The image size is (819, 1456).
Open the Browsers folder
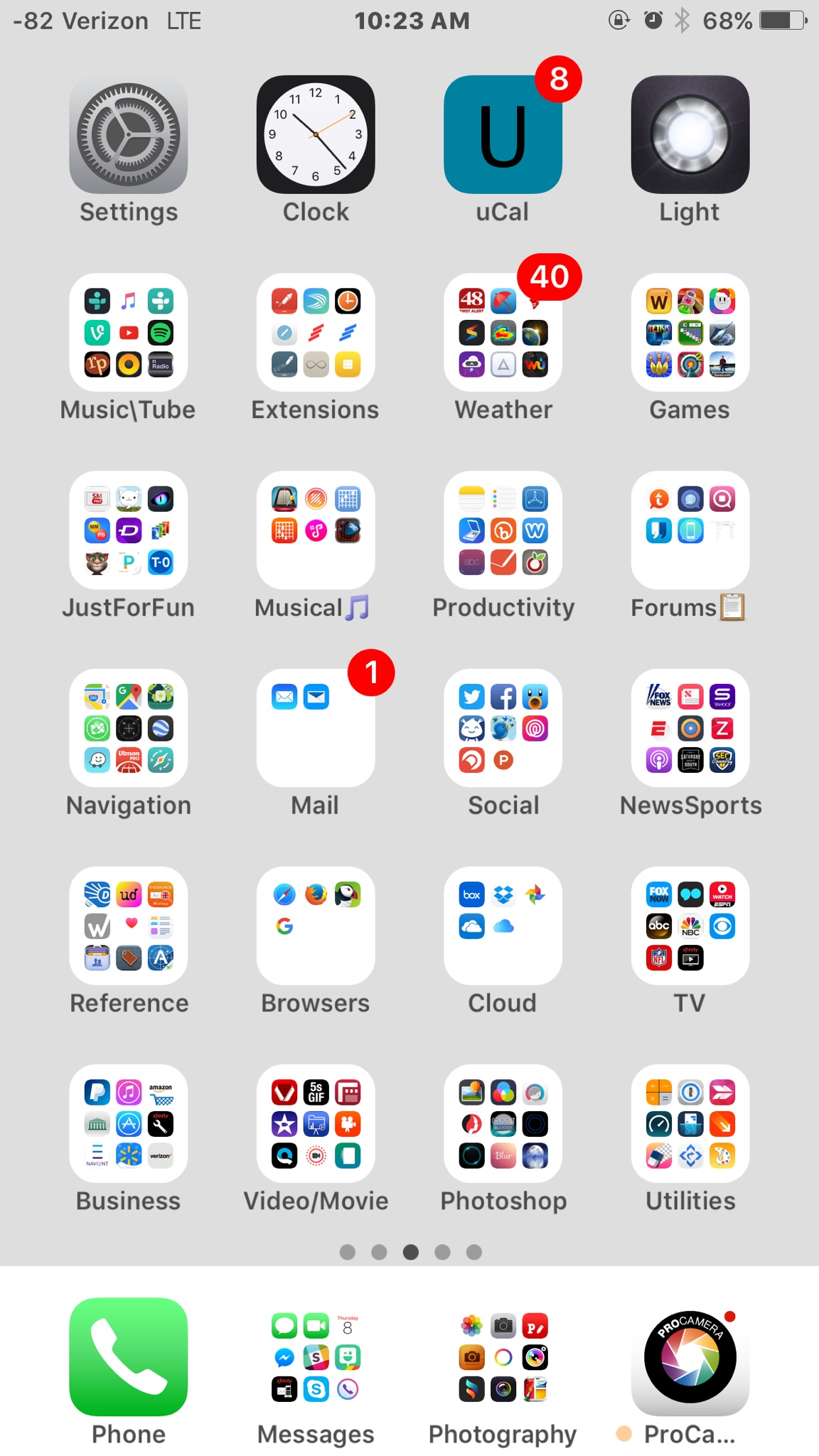pos(316,926)
